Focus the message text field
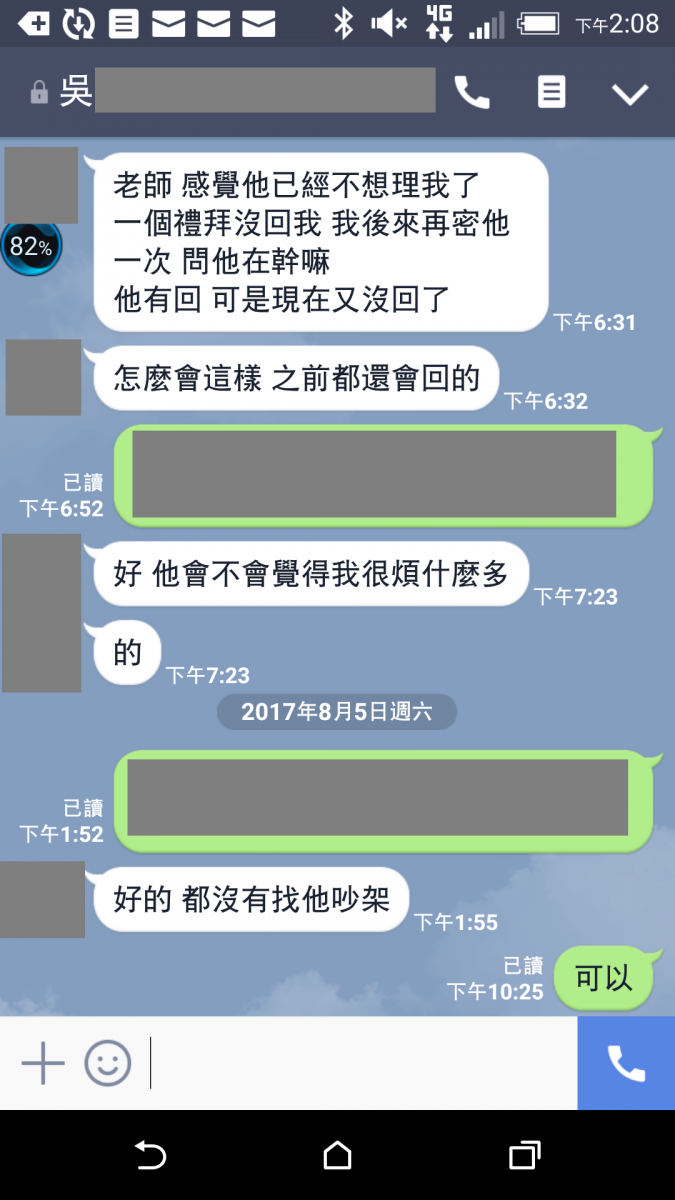The width and height of the screenshot is (675, 1200). pos(360,1063)
